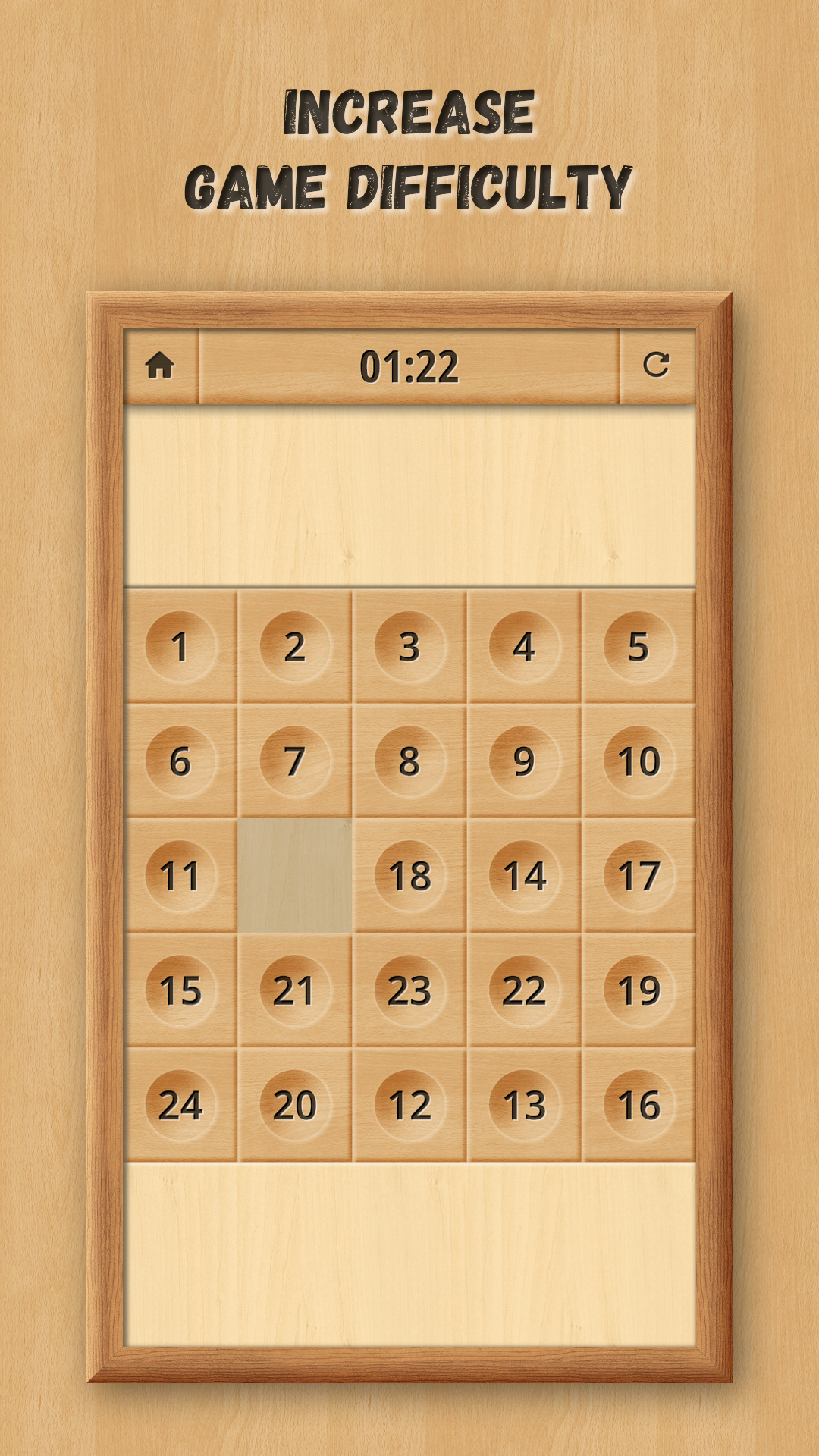819x1456 pixels.
Task: Slide tile 7 toward the empty space
Action: click(x=296, y=762)
